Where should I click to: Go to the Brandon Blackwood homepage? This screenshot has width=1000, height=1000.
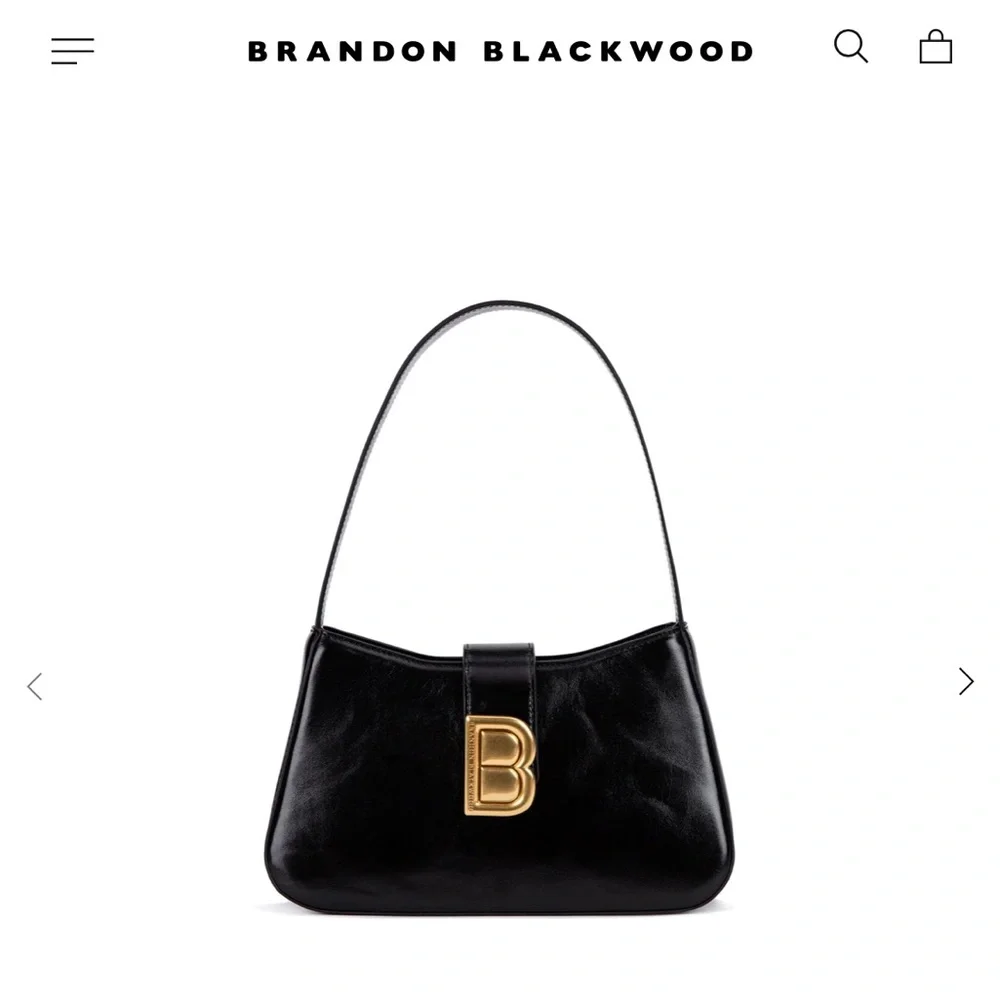501,52
